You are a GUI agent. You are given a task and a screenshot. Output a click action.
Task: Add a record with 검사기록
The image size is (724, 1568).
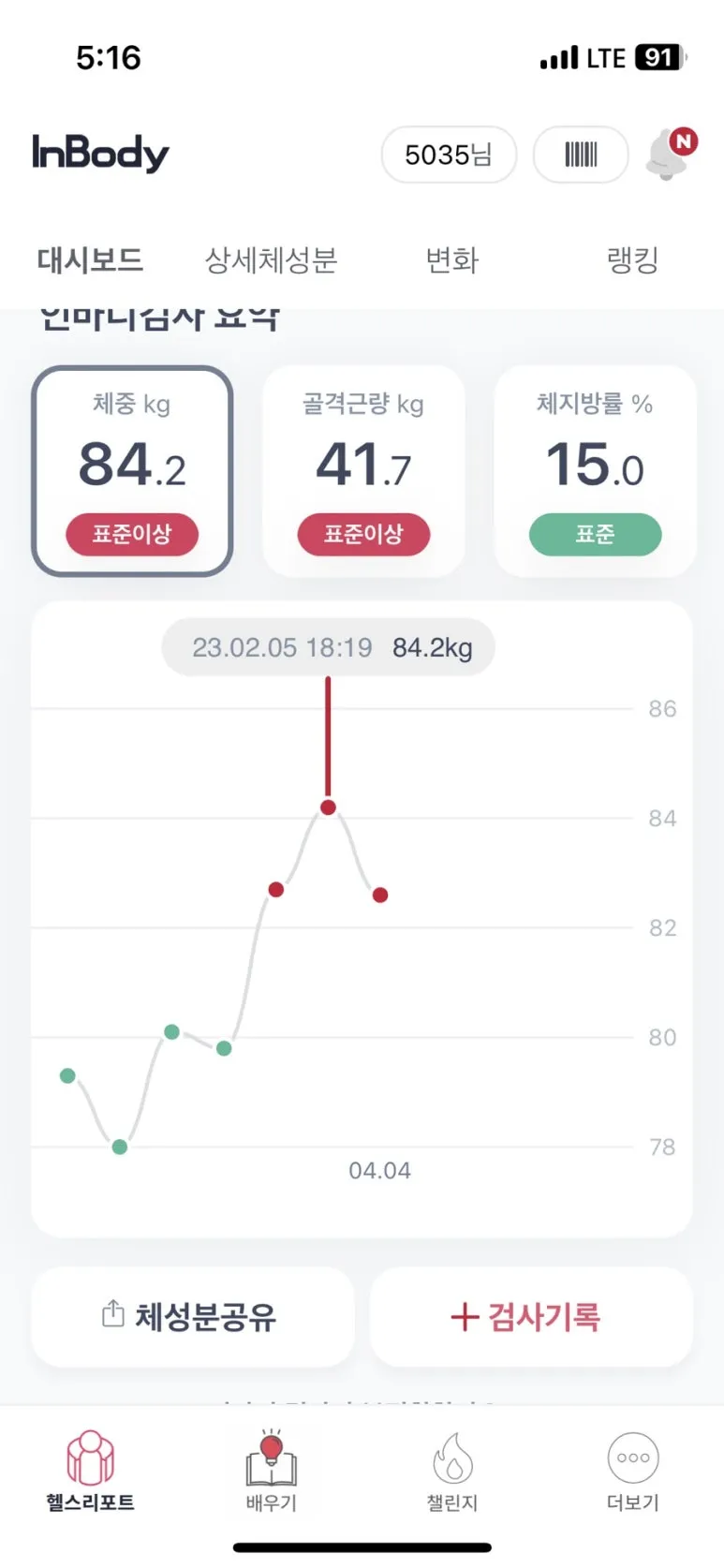[x=530, y=1316]
